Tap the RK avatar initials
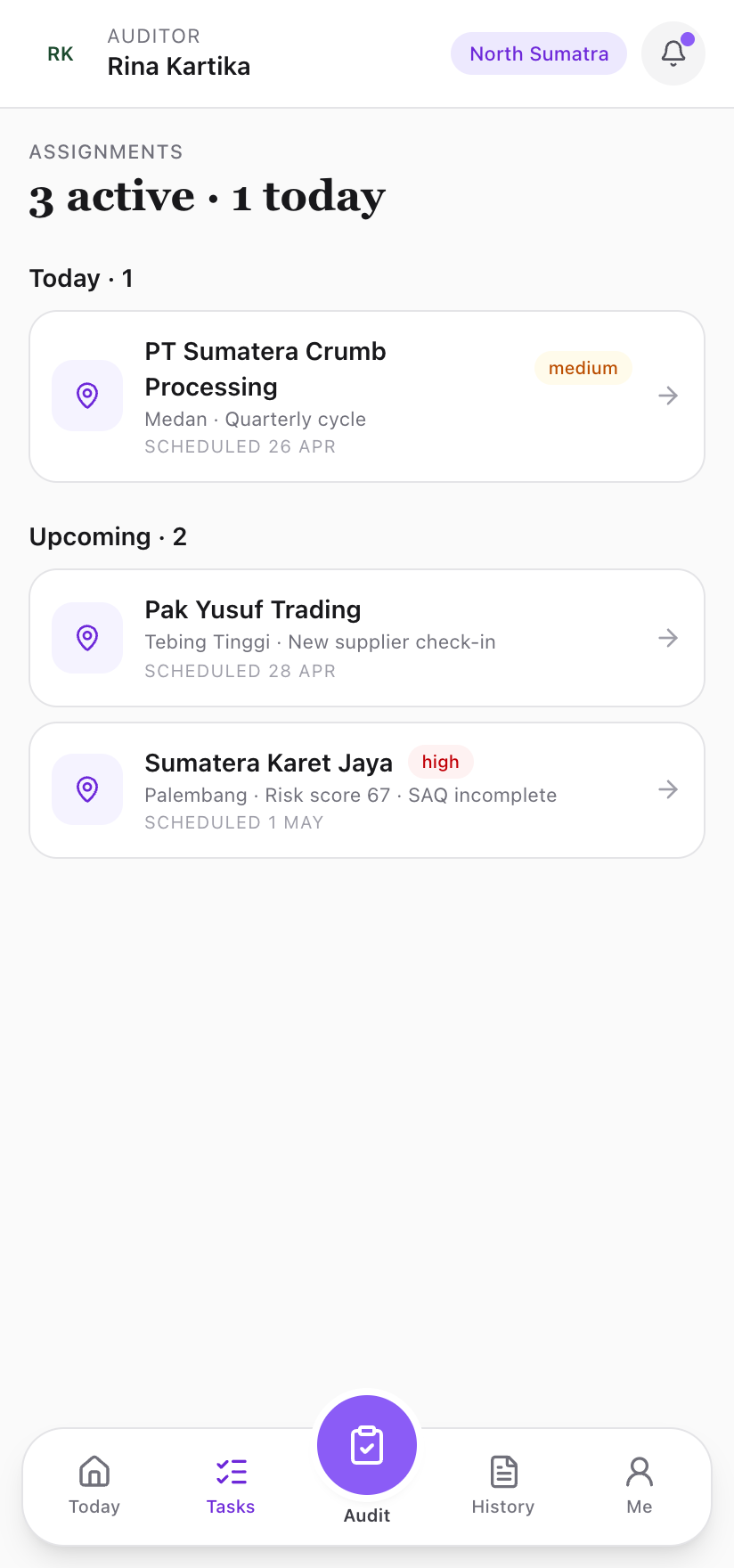 tap(61, 54)
